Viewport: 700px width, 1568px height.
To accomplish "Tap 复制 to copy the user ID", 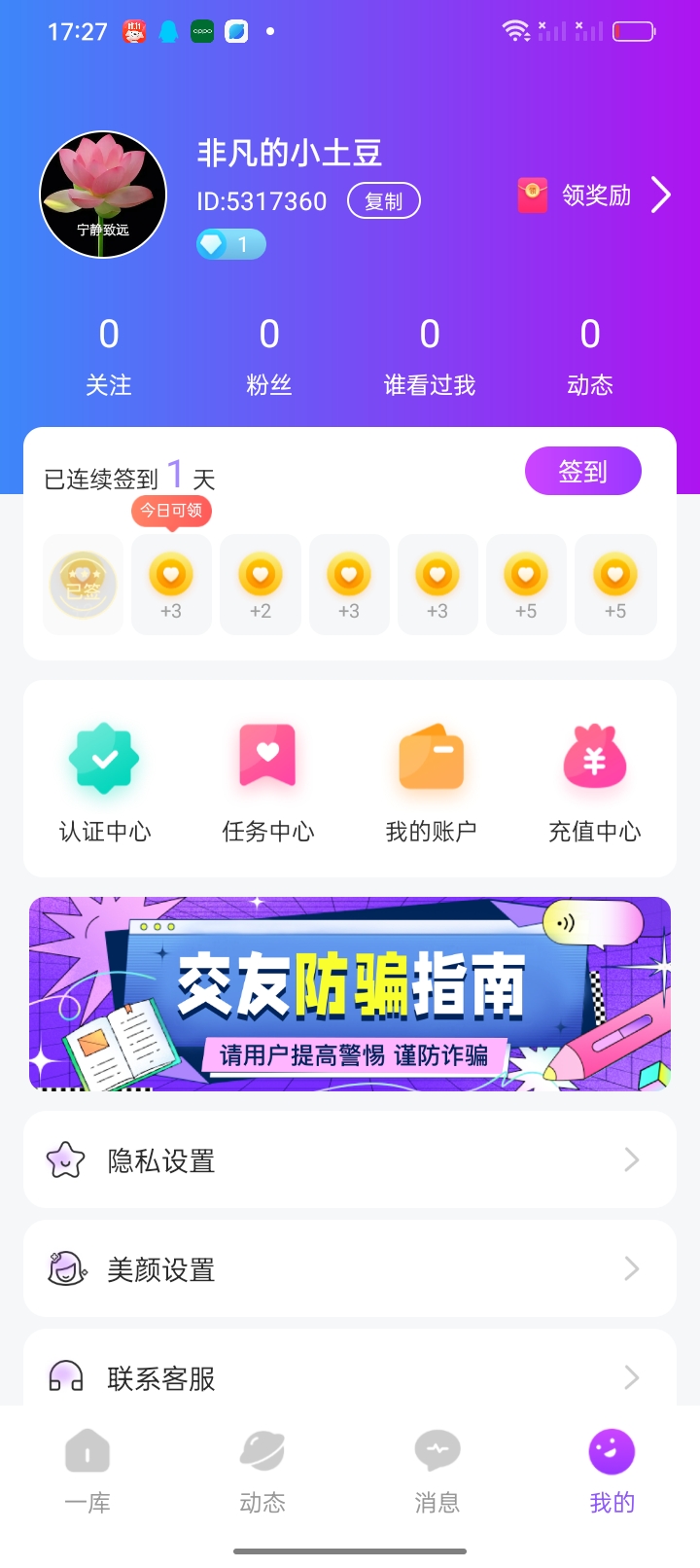I will coord(383,201).
